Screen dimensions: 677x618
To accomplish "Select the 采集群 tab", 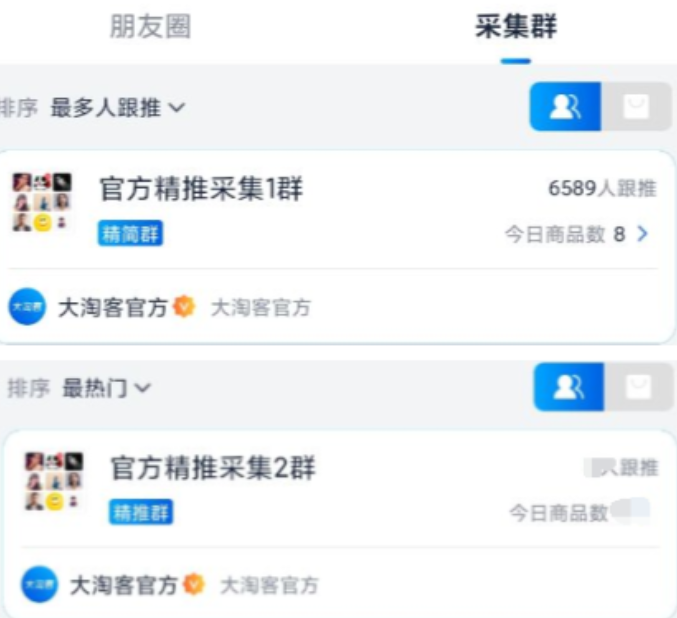I will point(515,27).
